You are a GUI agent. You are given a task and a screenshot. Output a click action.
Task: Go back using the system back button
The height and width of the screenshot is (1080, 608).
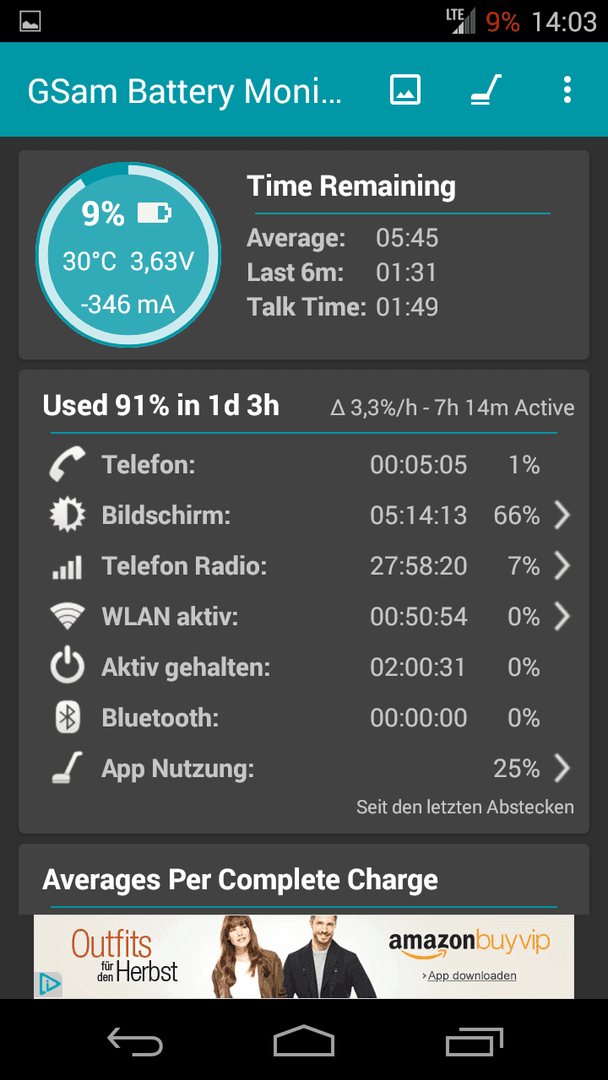[135, 1039]
